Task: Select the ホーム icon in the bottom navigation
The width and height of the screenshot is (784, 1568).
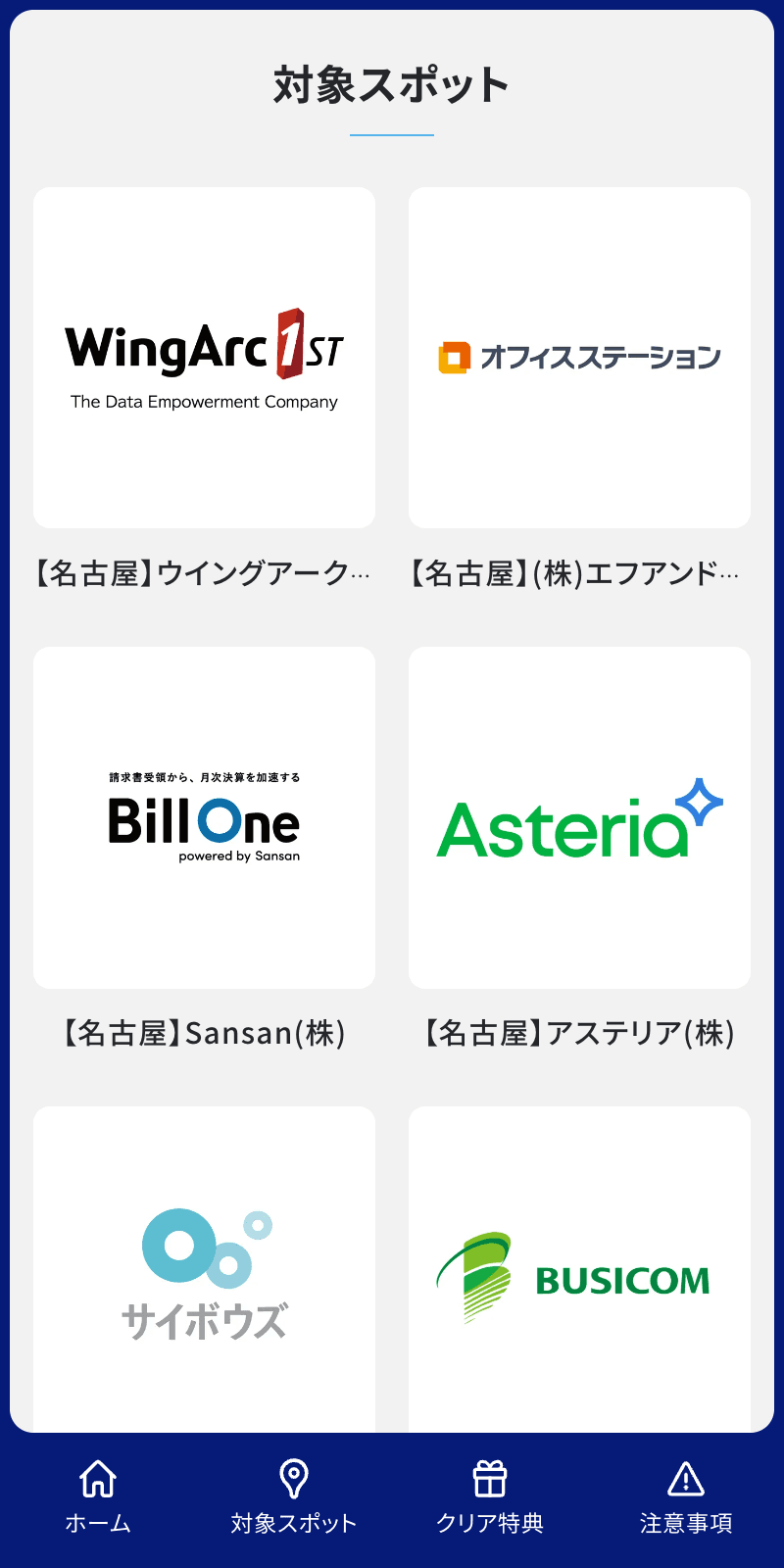Action: point(97,1479)
